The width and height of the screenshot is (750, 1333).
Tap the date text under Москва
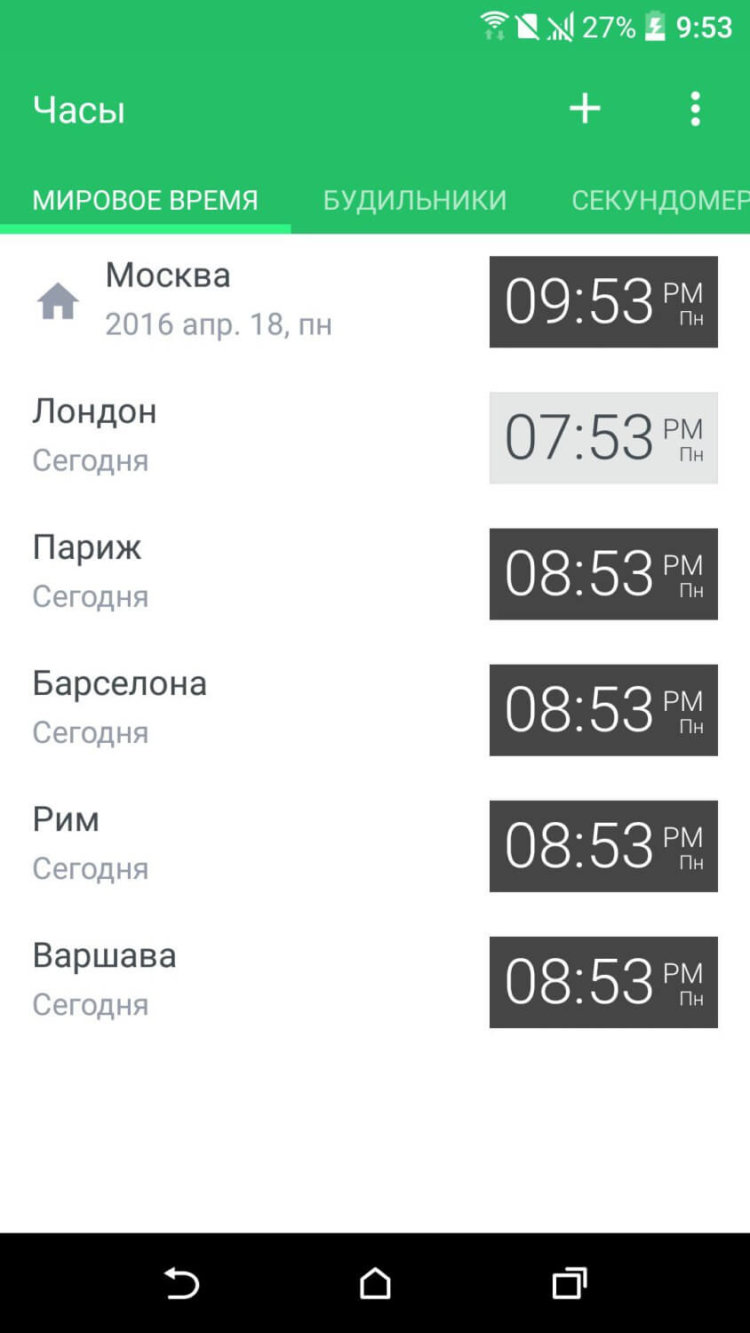(x=221, y=324)
